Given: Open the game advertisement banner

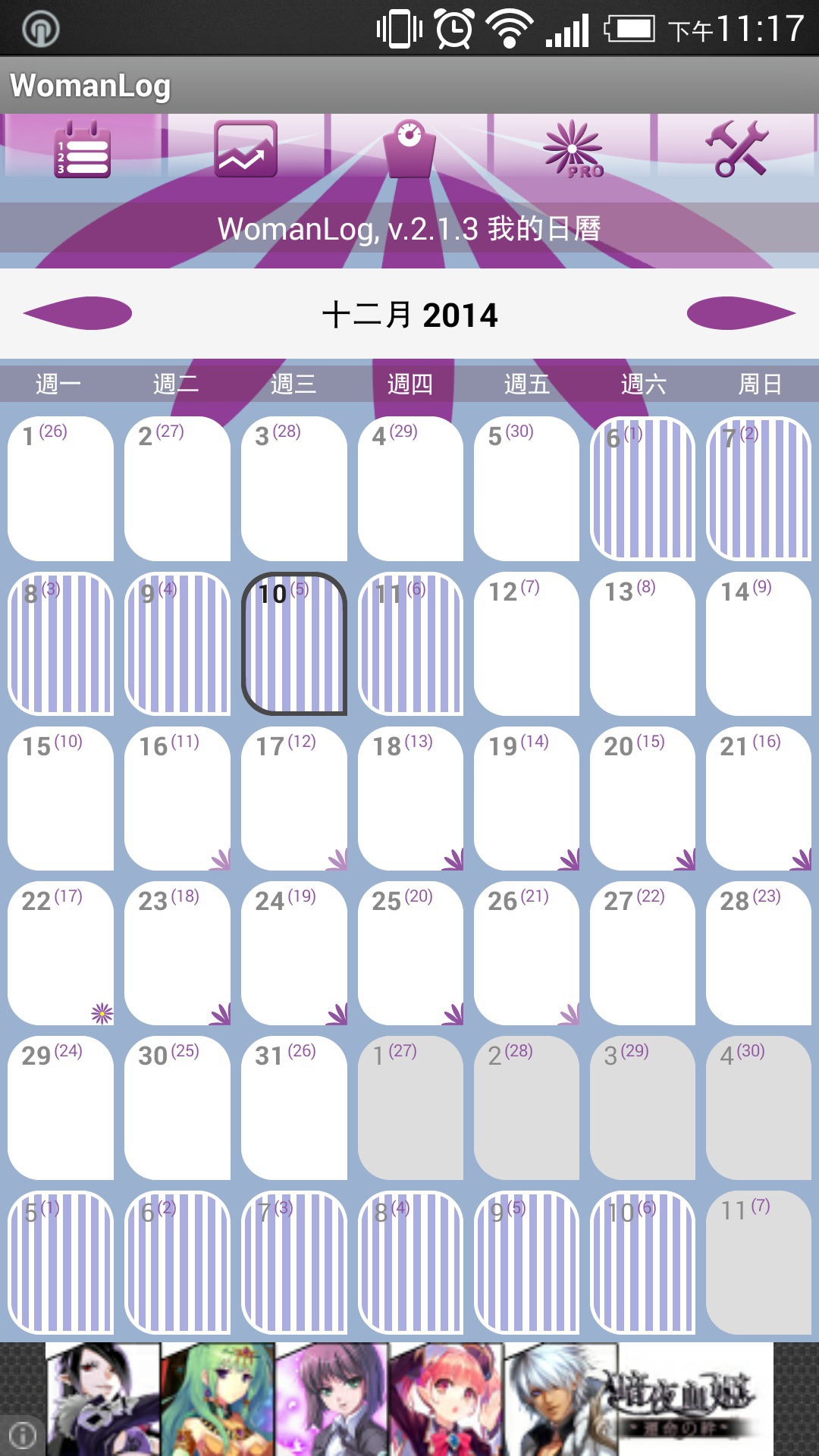Looking at the screenshot, I should (x=409, y=1399).
